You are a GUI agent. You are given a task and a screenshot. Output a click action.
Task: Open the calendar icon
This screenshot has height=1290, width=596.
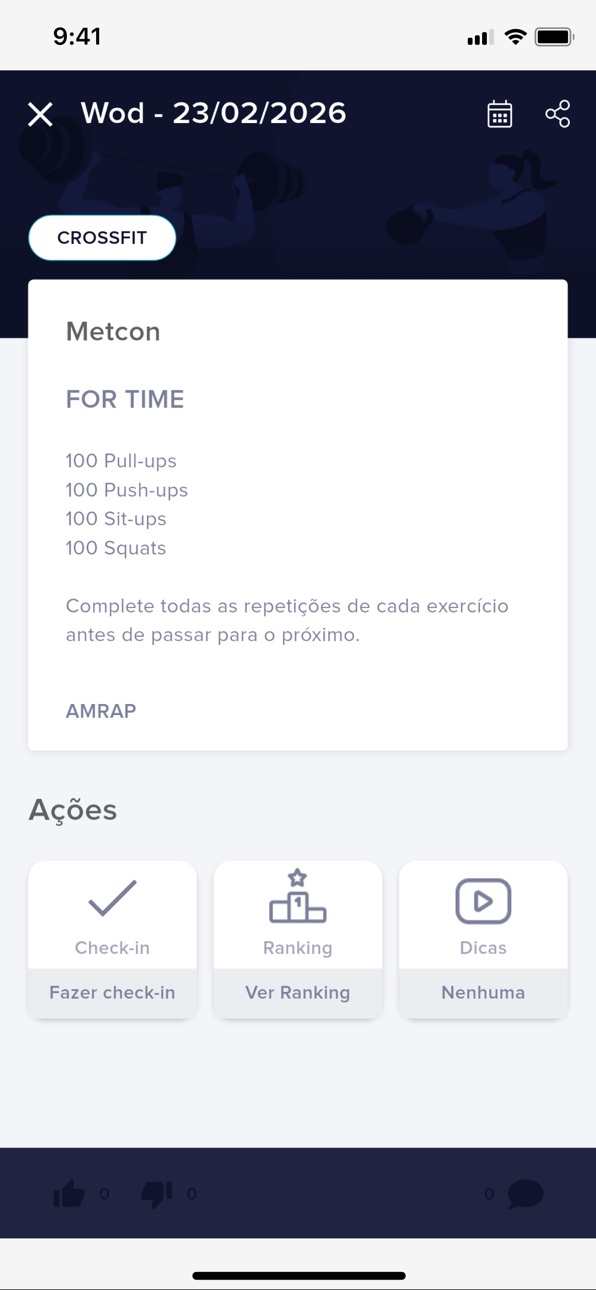click(500, 114)
